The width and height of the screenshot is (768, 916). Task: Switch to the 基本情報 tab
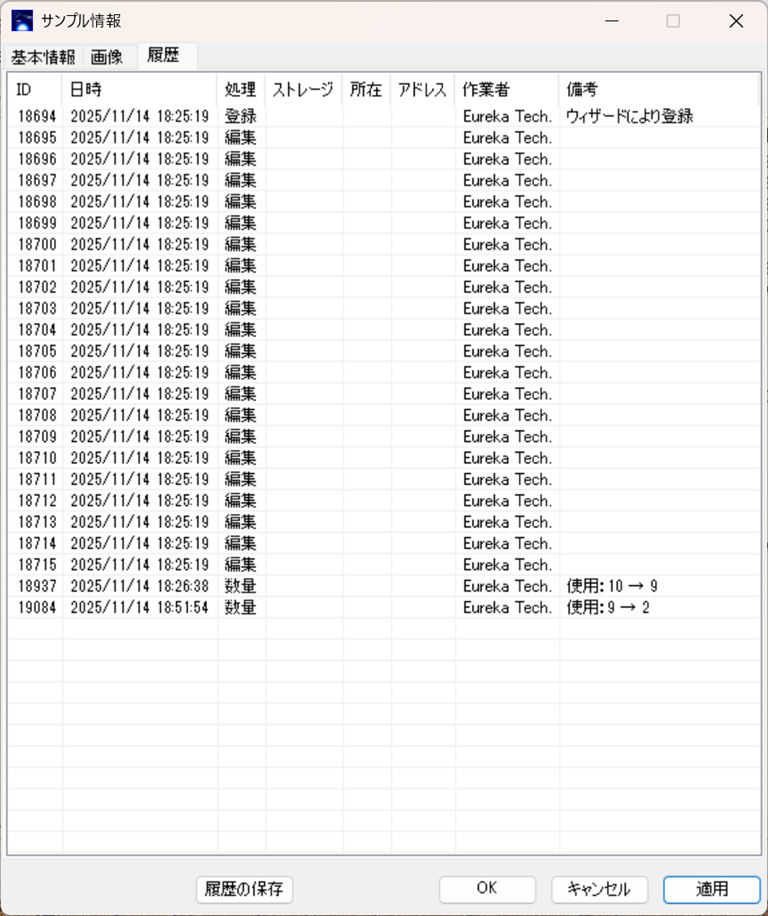click(x=43, y=57)
